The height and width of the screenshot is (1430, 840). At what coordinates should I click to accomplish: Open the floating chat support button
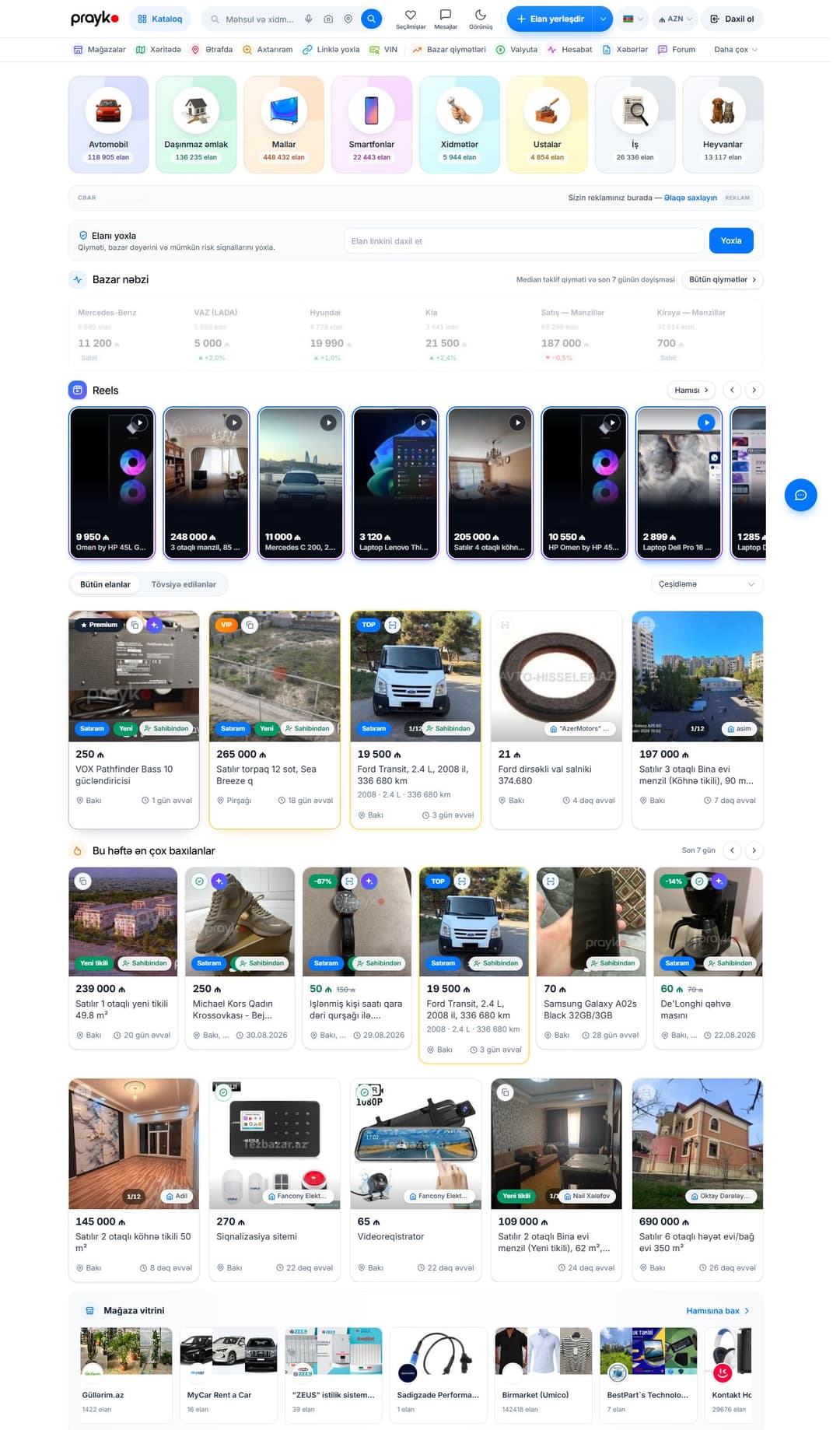[x=800, y=495]
